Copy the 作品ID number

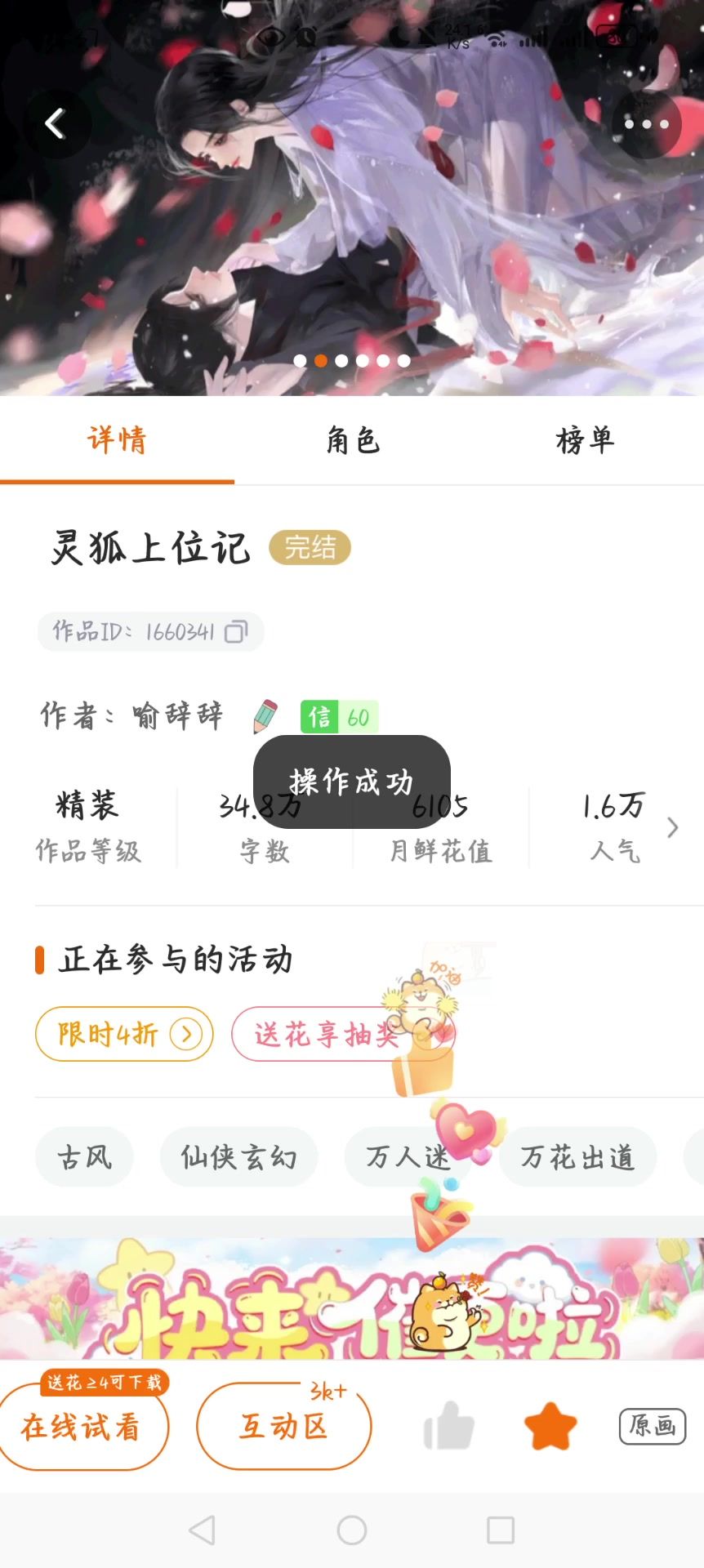(x=235, y=632)
